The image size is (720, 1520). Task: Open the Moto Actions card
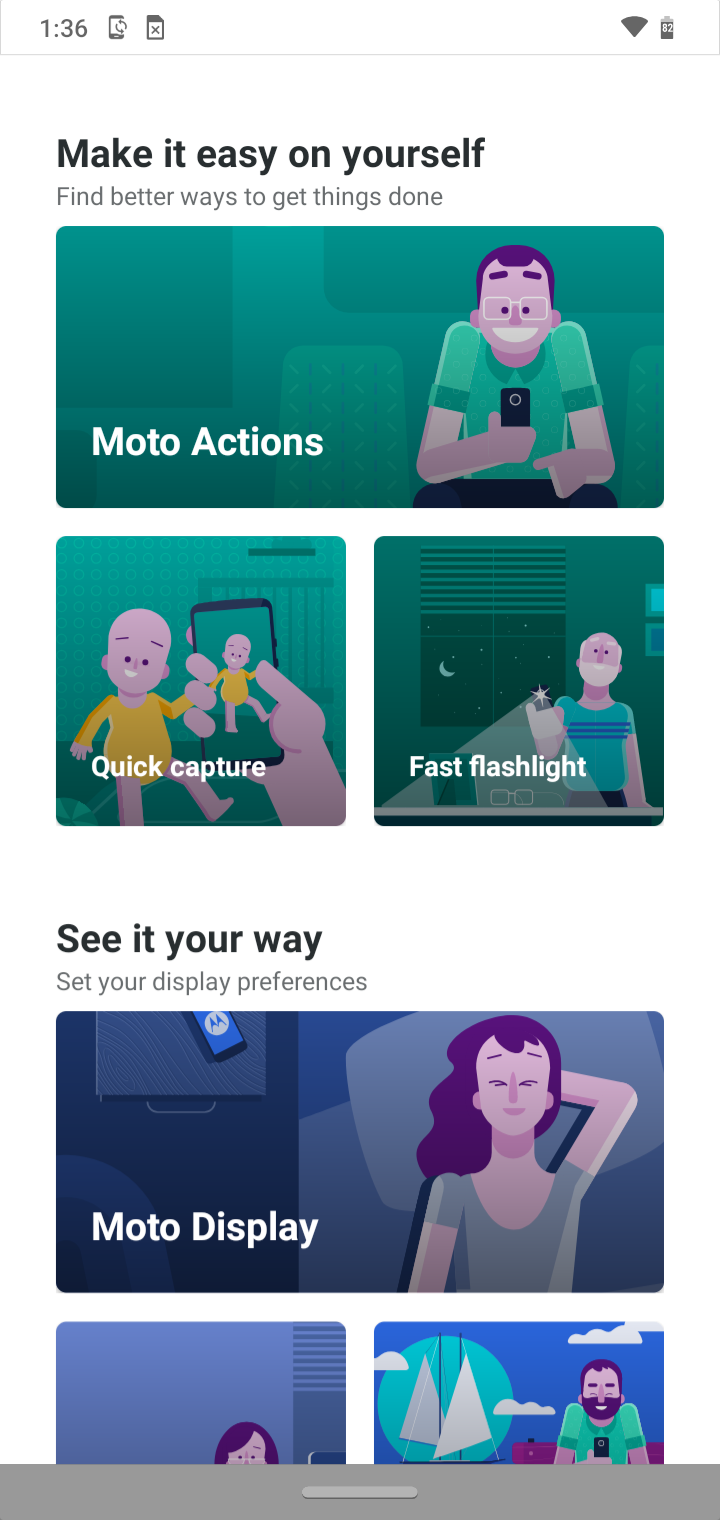(x=360, y=367)
